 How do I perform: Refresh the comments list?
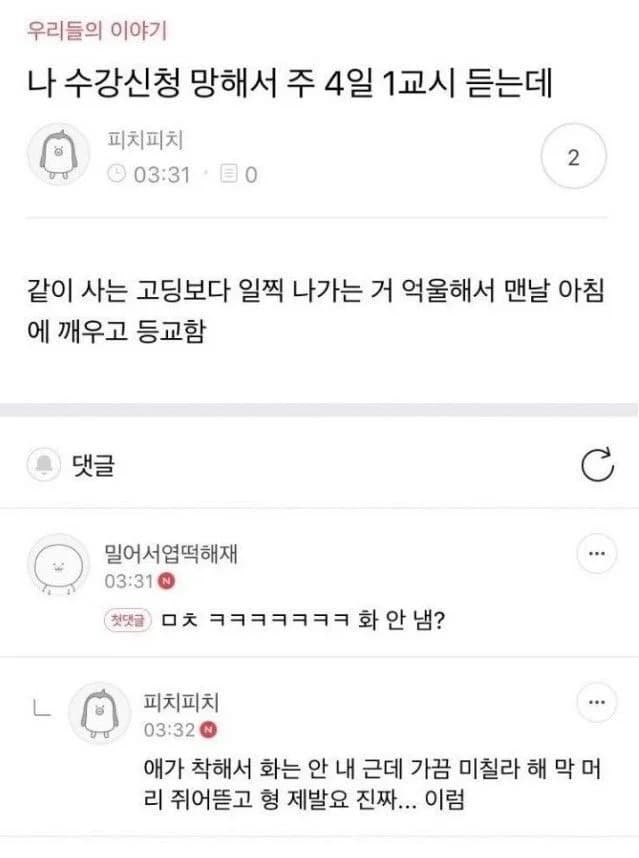(x=597, y=465)
